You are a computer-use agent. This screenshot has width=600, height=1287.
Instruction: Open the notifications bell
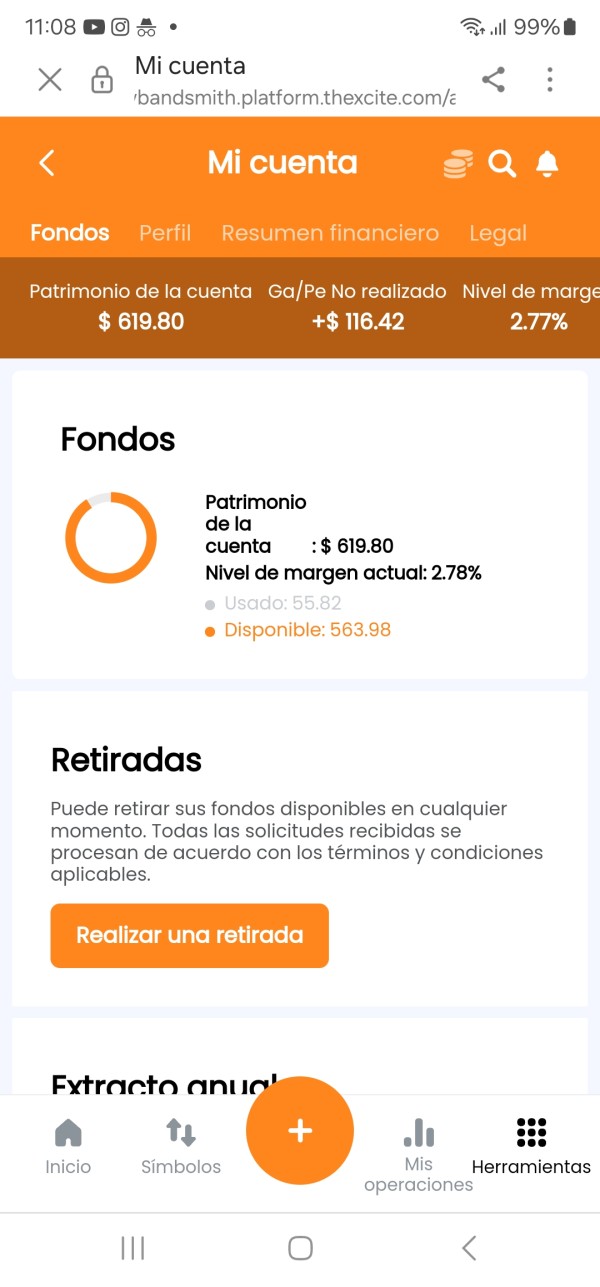(547, 164)
